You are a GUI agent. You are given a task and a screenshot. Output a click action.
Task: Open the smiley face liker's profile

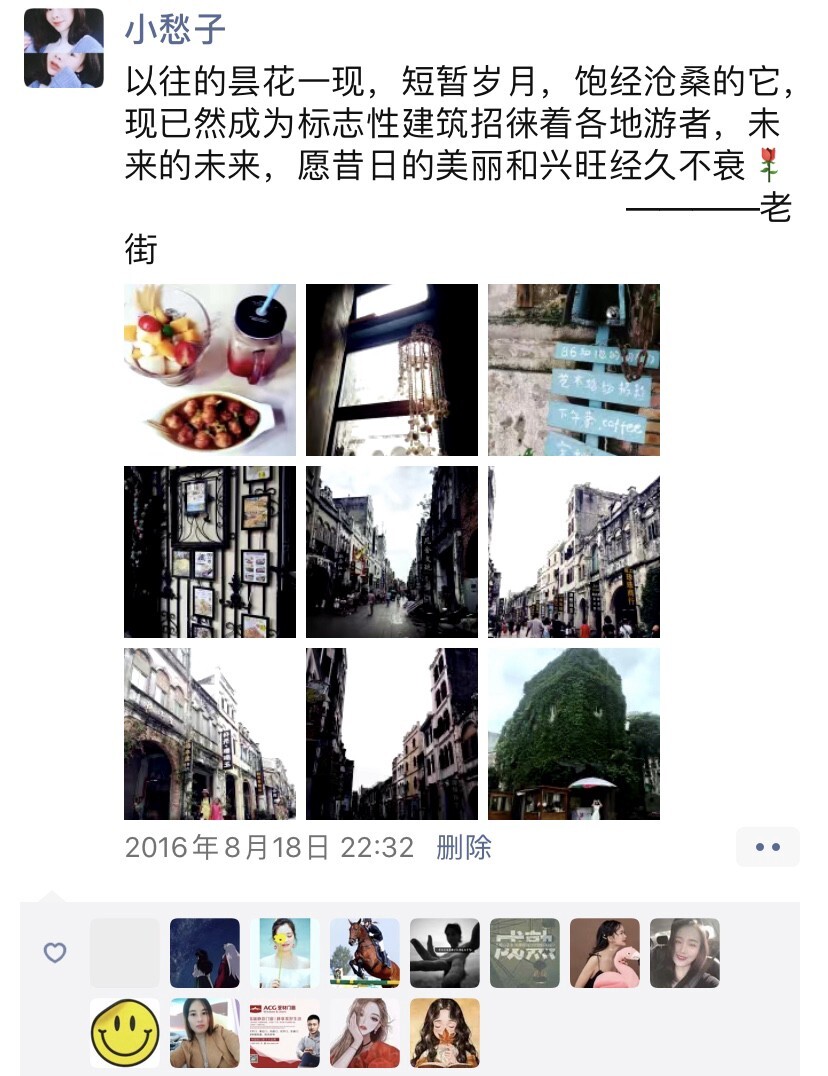pyautogui.click(x=125, y=1033)
